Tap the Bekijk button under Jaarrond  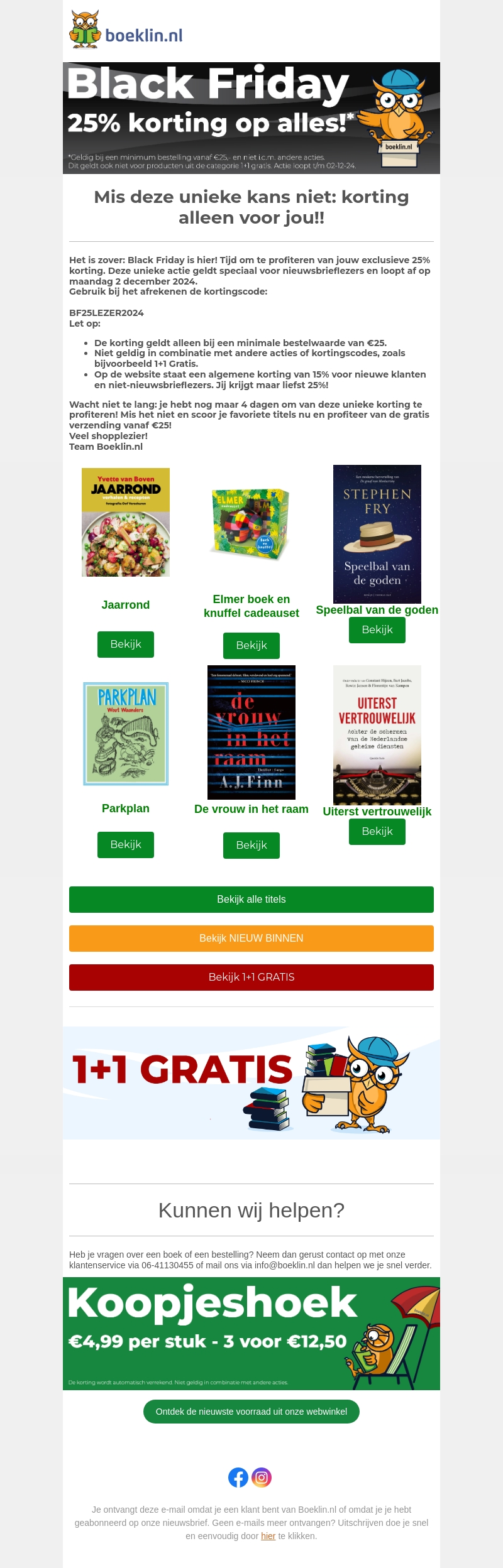click(x=126, y=645)
